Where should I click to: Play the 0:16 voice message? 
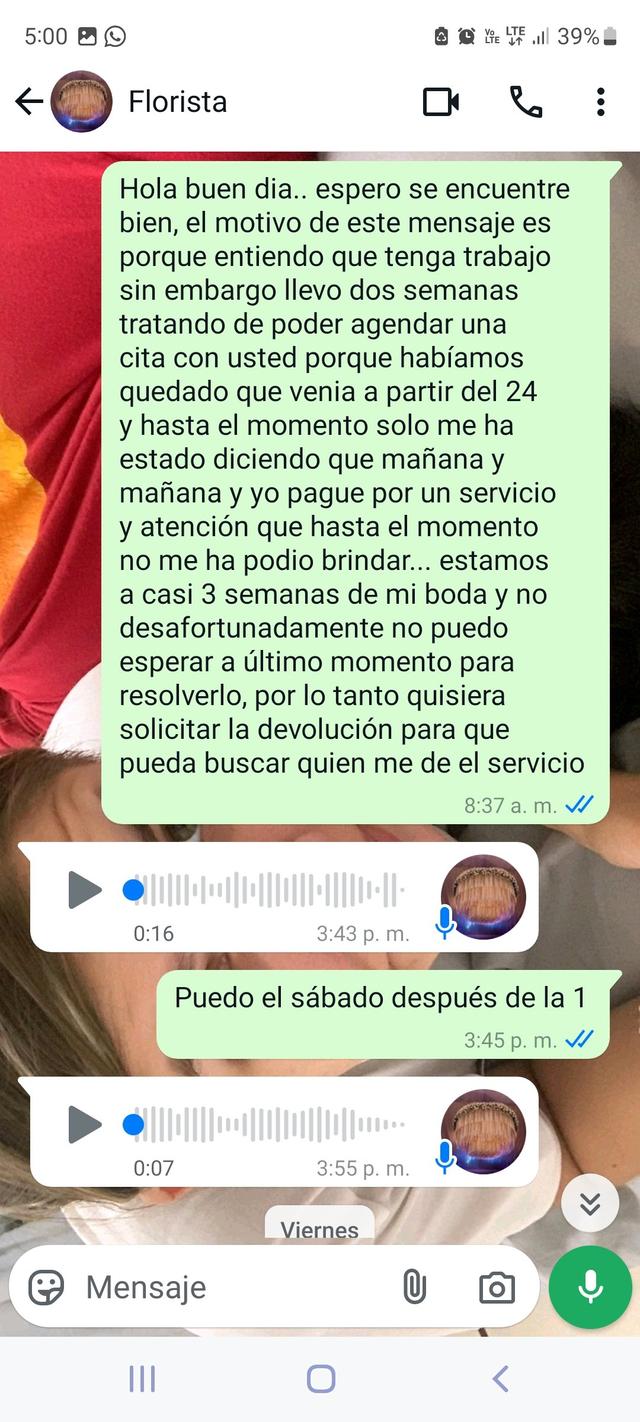85,889
